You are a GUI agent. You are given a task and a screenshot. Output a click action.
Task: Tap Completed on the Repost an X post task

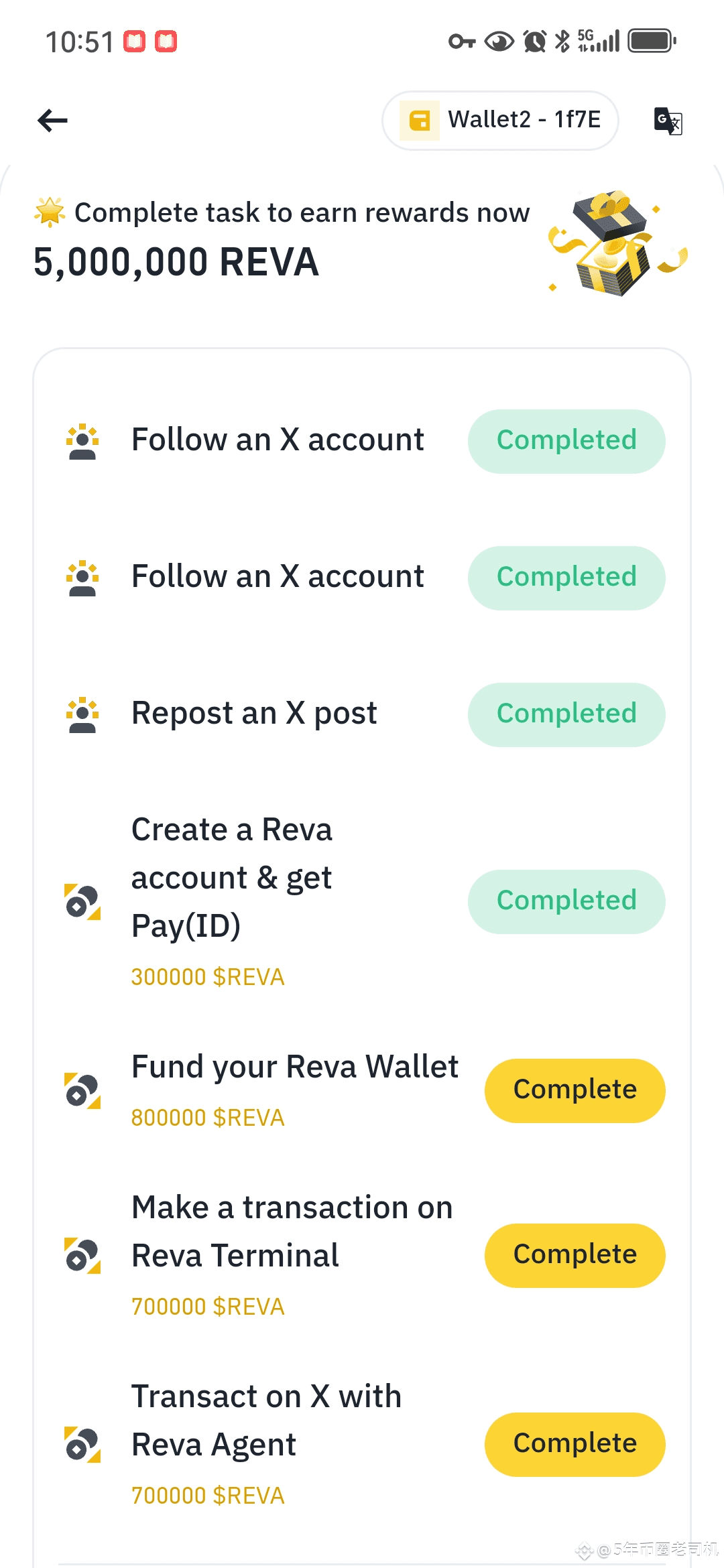[x=566, y=714]
